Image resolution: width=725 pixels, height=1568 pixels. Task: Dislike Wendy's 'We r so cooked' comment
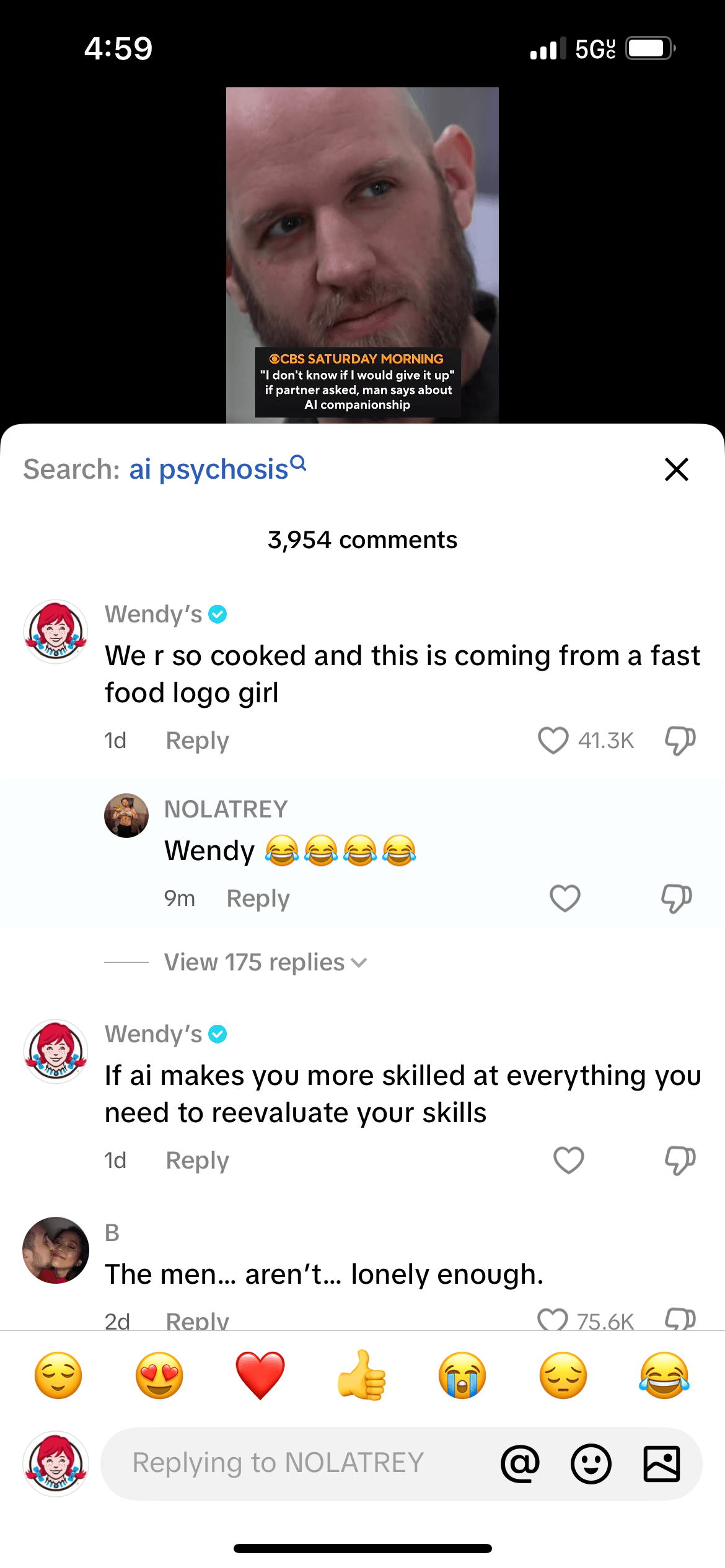(680, 740)
